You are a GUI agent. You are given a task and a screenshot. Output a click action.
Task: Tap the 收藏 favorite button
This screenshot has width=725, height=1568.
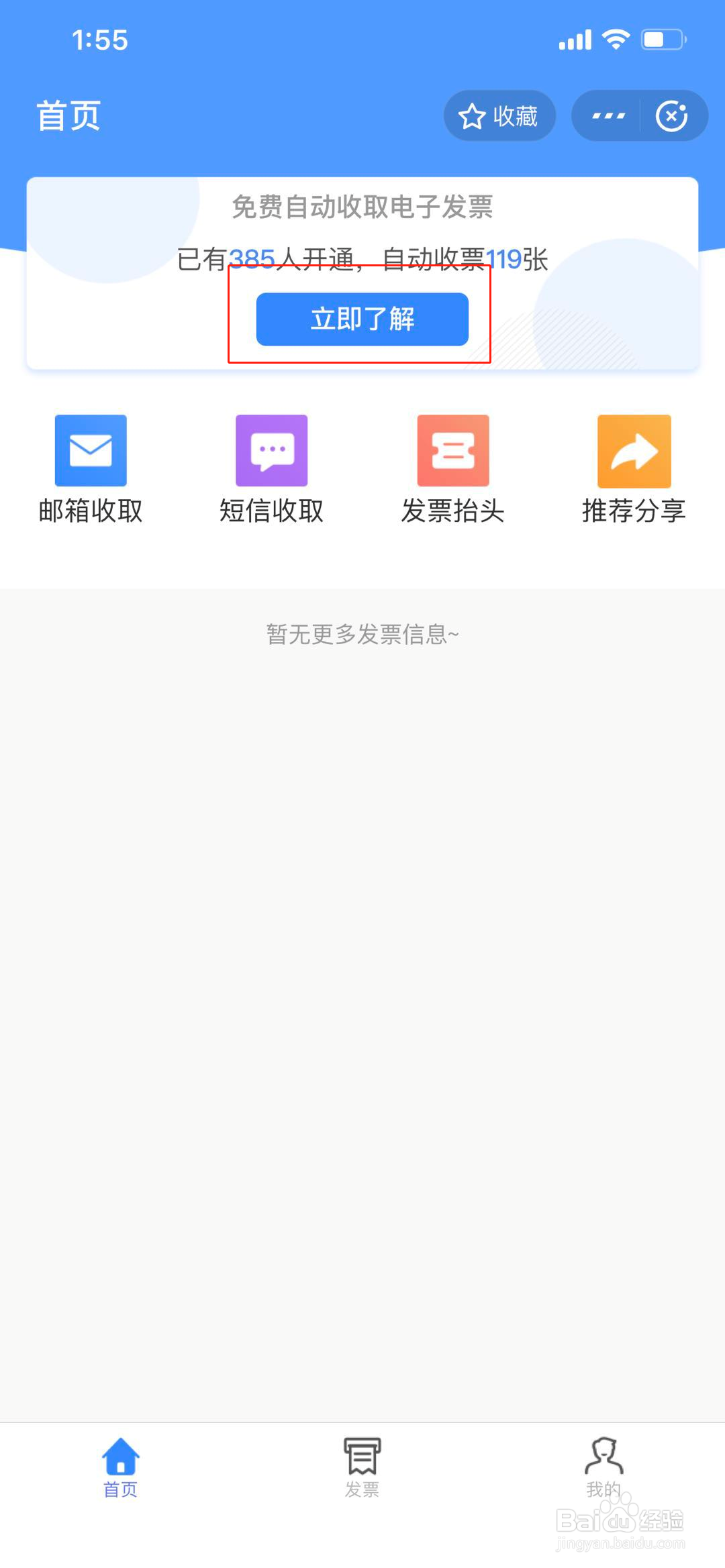coord(499,116)
